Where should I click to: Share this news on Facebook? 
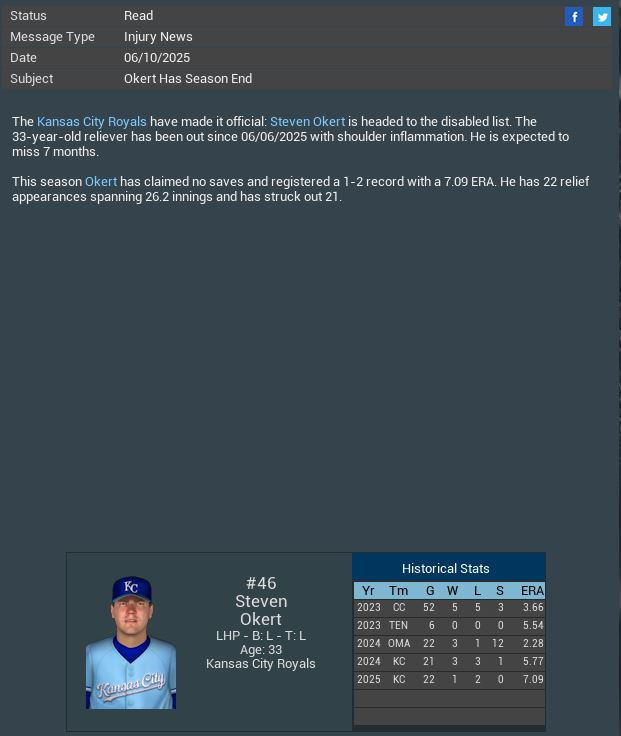[574, 16]
